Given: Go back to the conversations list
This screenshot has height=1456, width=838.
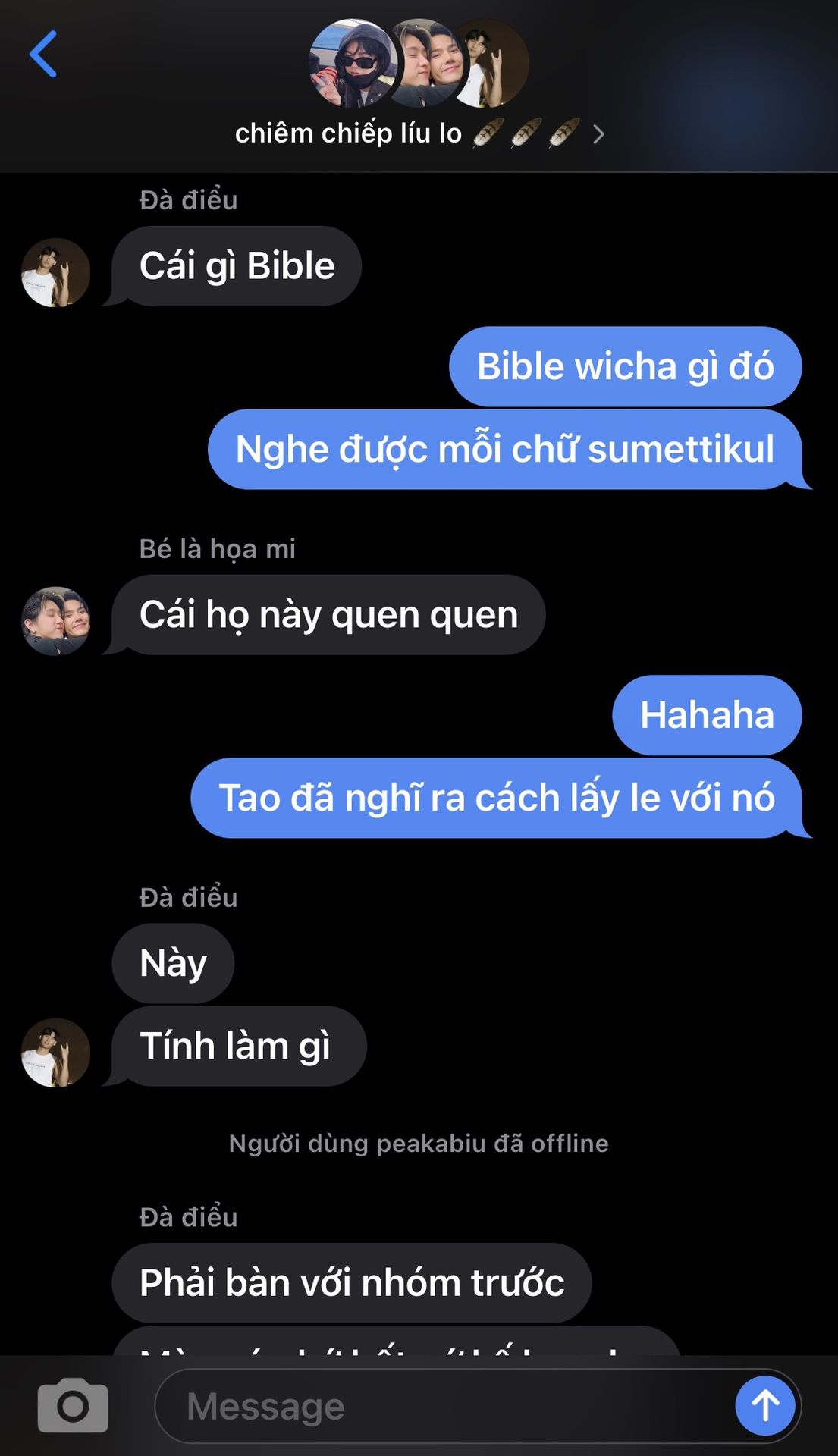Looking at the screenshot, I should point(43,55).
